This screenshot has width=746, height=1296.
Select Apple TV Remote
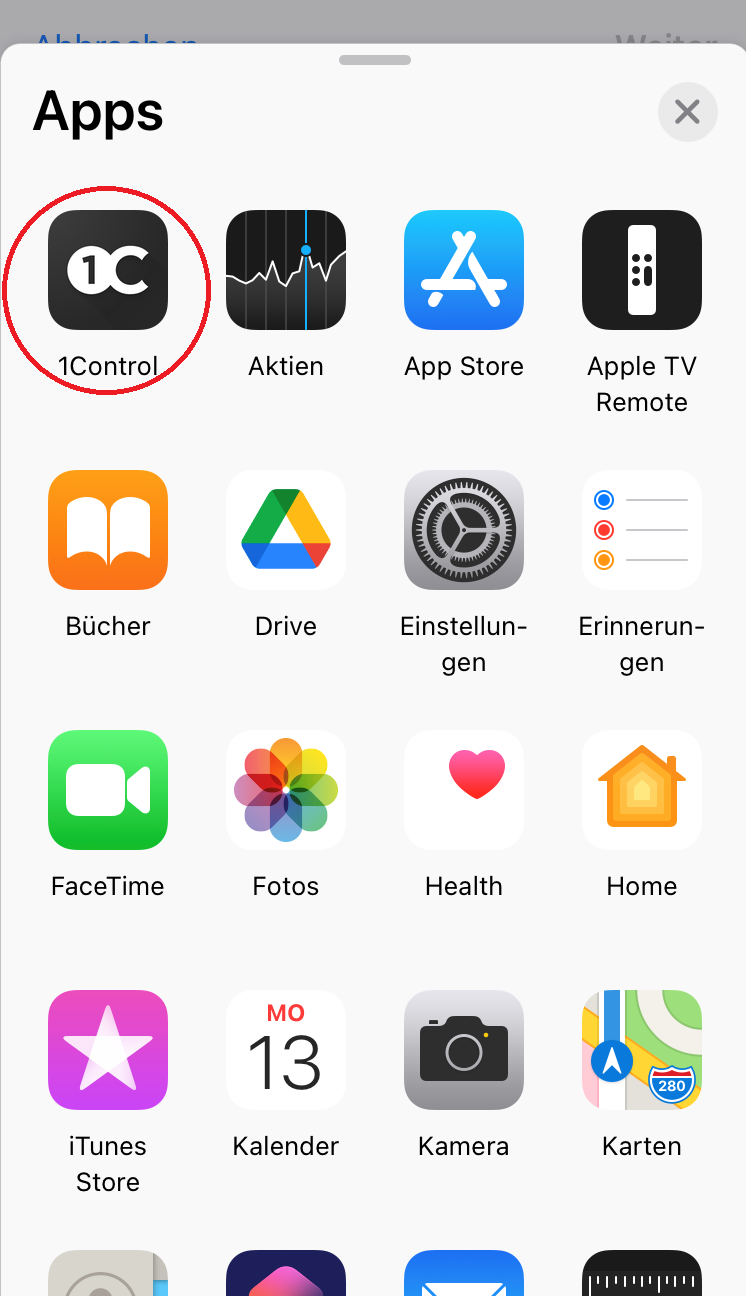point(642,270)
